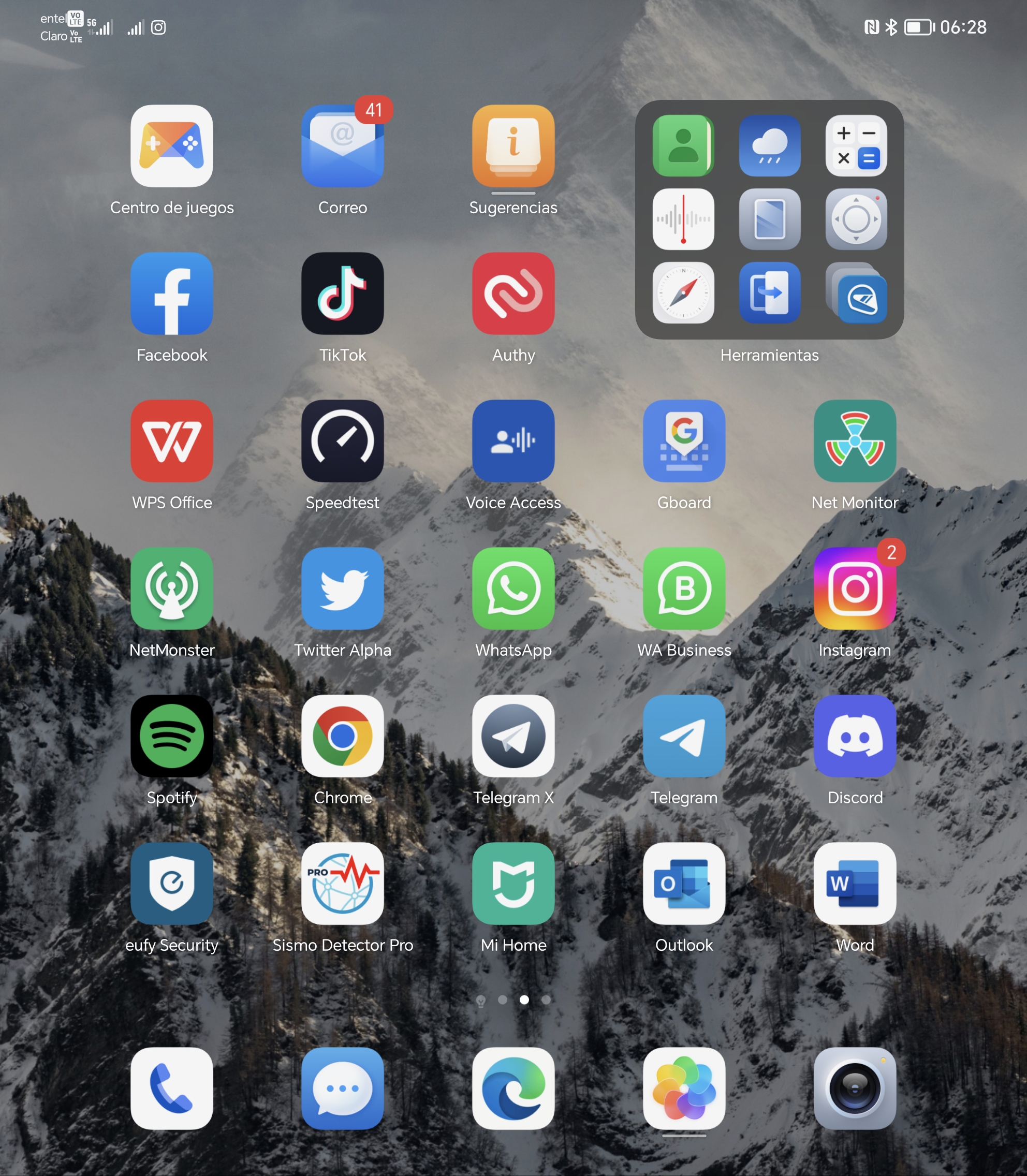Open Outlook
Screen dimensions: 1027x1176
pyautogui.click(x=684, y=883)
